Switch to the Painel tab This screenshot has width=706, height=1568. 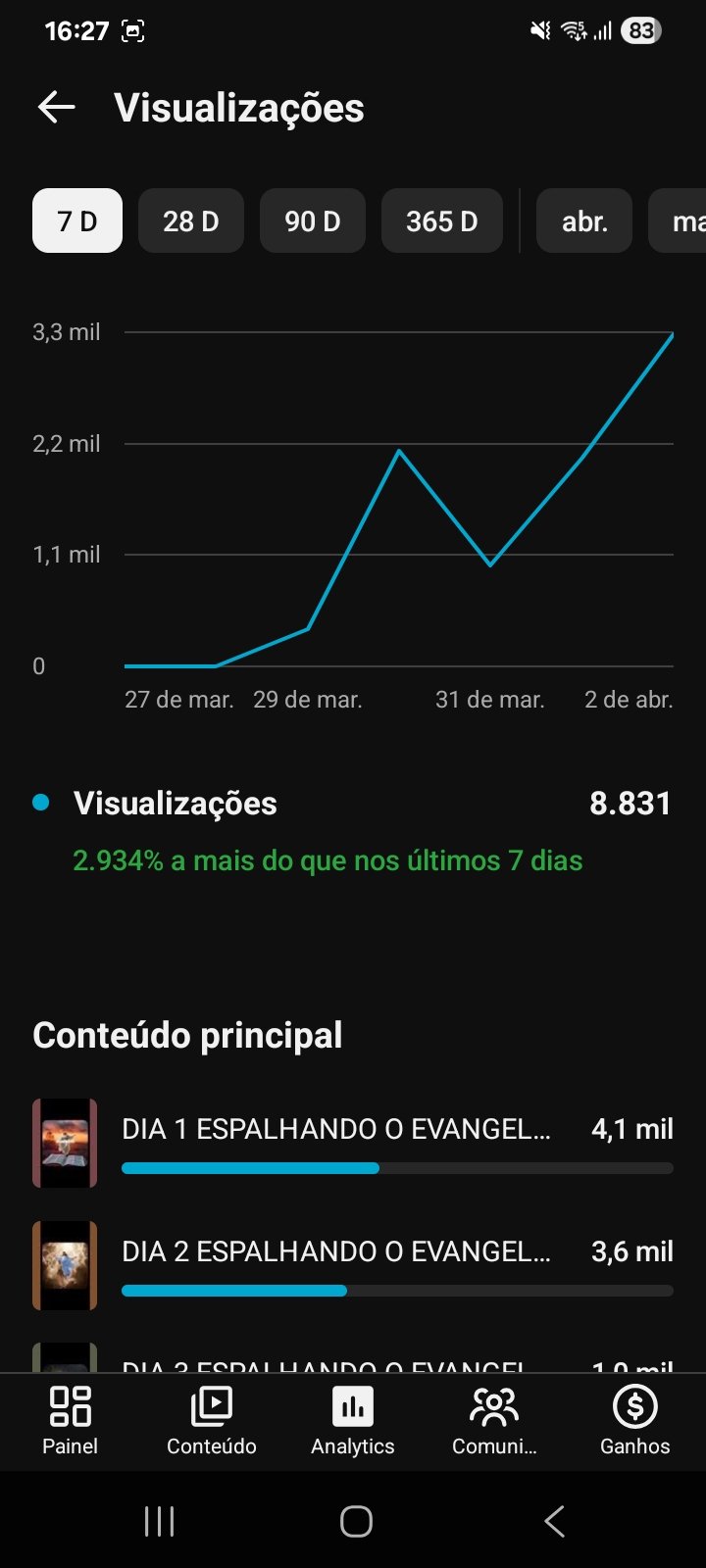(71, 1420)
